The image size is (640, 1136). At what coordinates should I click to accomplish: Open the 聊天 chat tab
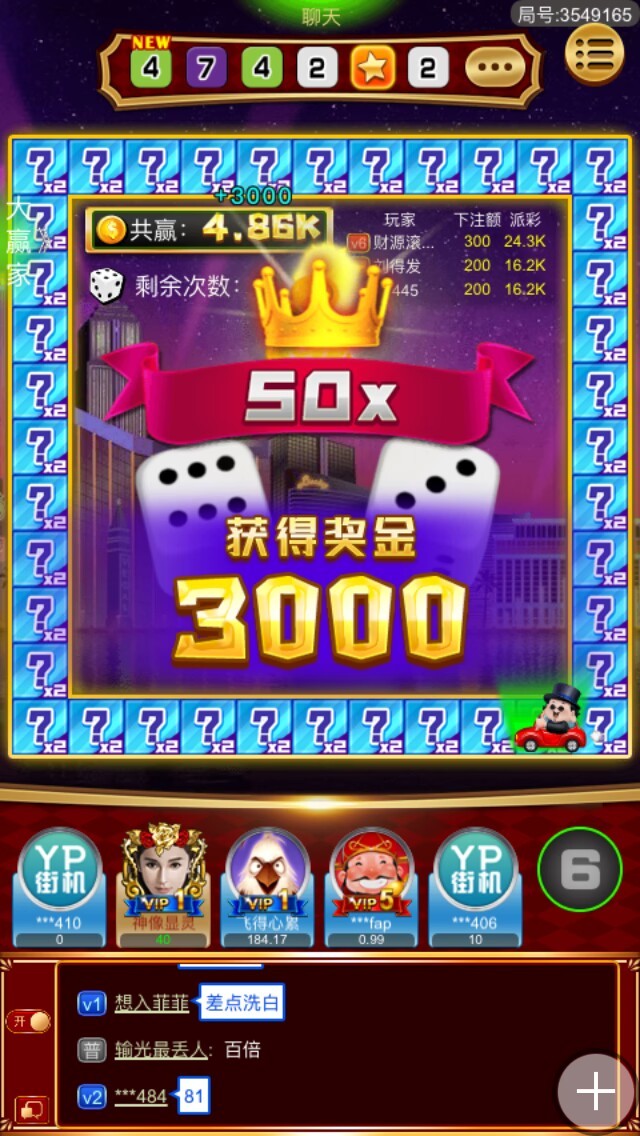[x=321, y=17]
